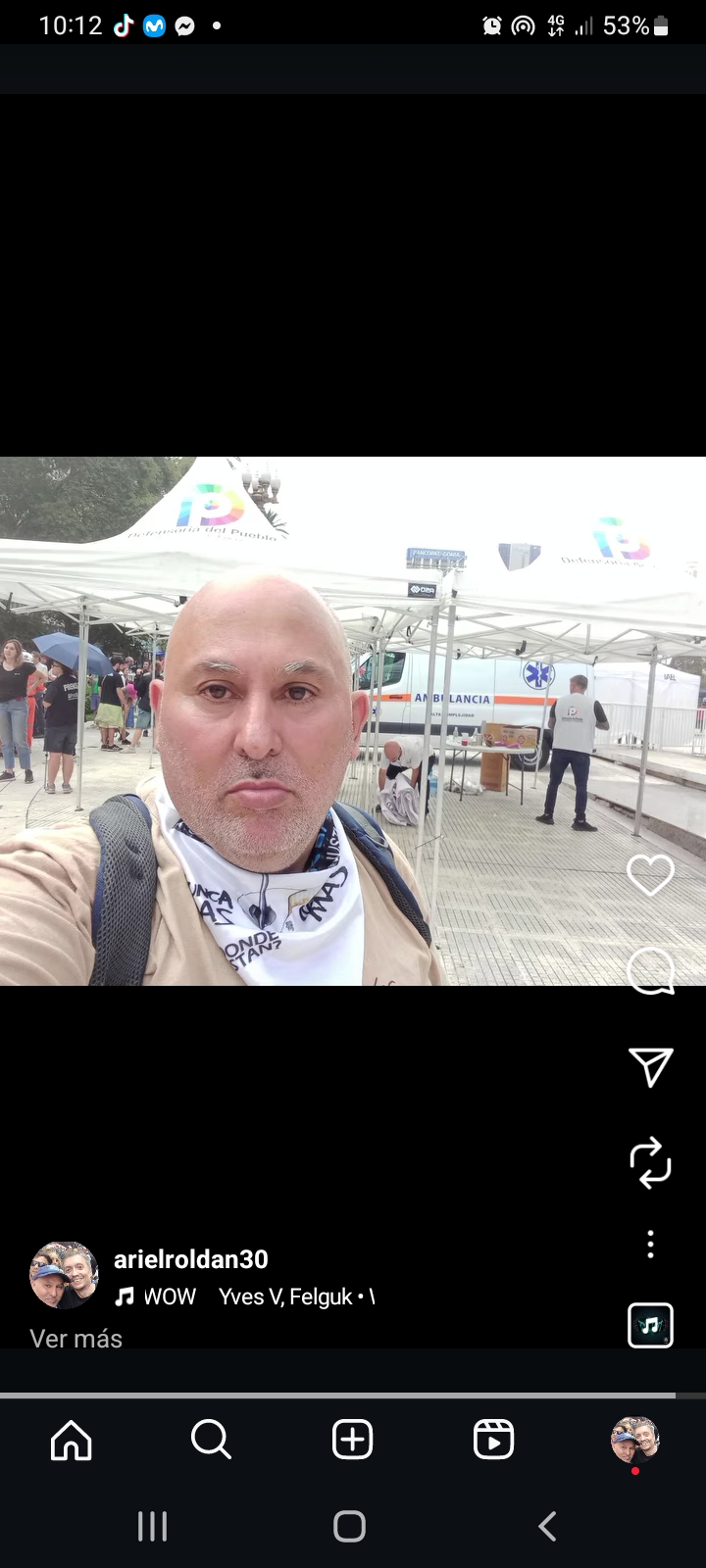Visit the arielroldan30 username link
This screenshot has width=706, height=1568.
pos(190,1259)
